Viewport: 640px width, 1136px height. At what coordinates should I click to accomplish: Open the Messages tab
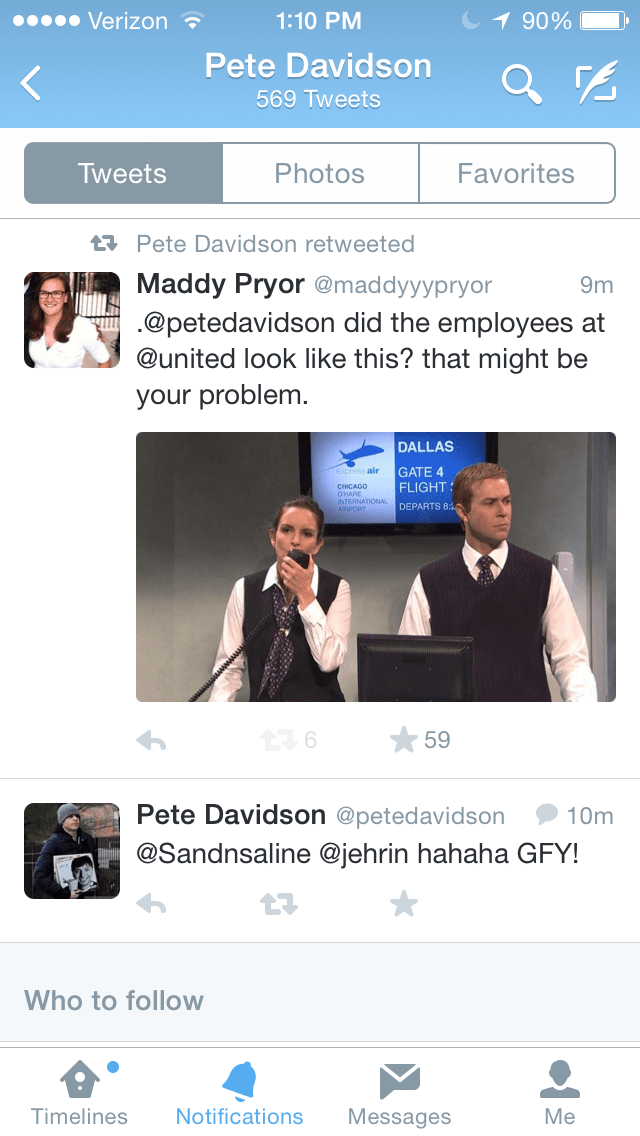pyautogui.click(x=400, y=1093)
